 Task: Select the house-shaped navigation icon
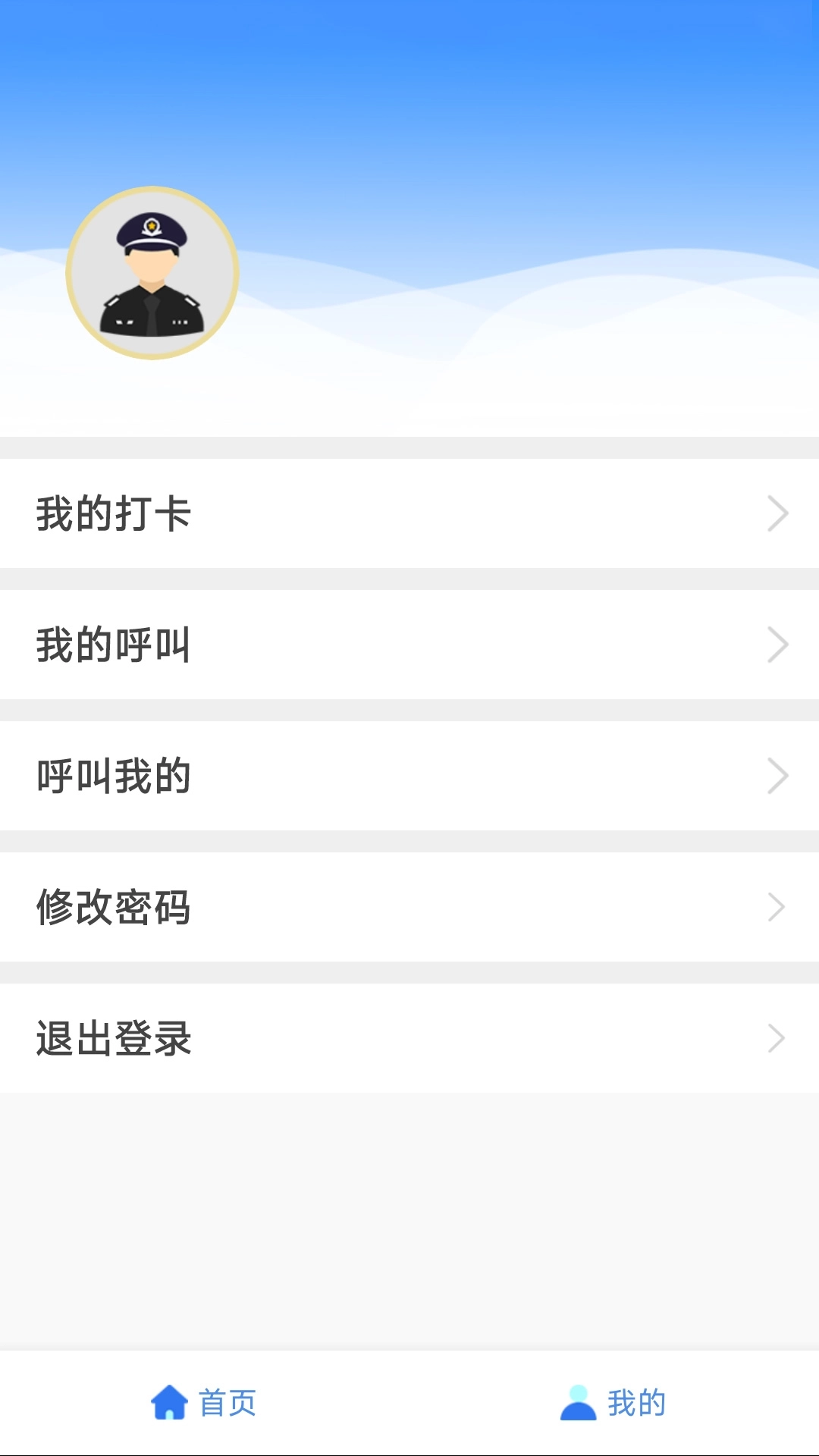(168, 1401)
